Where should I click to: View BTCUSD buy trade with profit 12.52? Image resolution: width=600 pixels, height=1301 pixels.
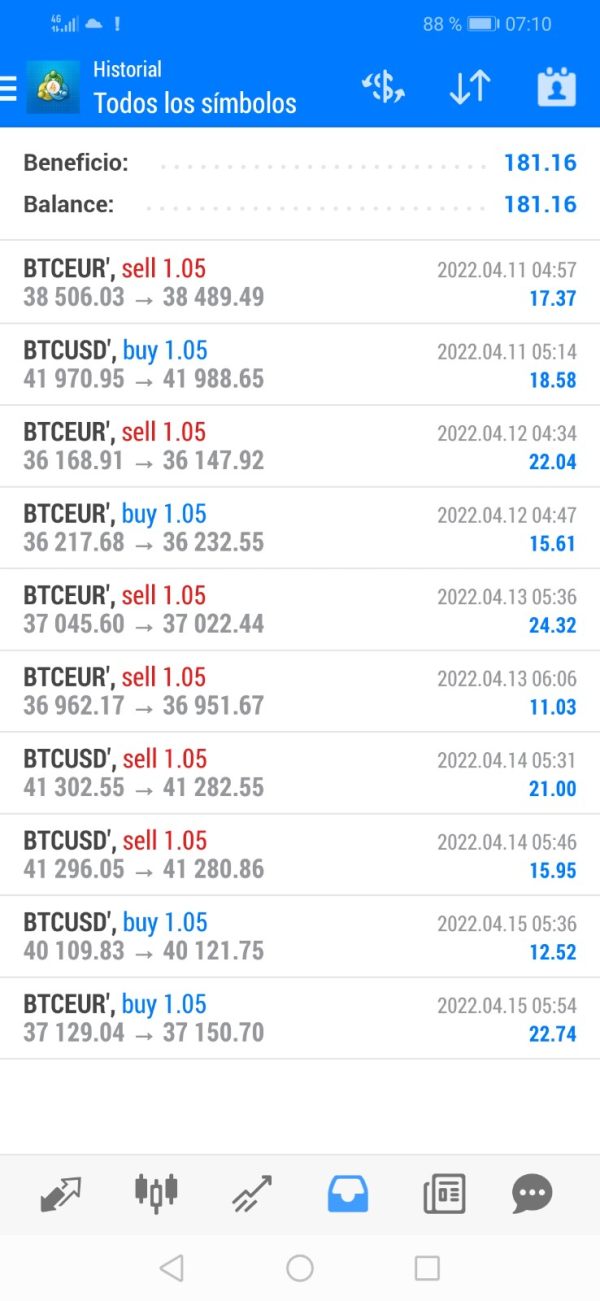tap(300, 938)
